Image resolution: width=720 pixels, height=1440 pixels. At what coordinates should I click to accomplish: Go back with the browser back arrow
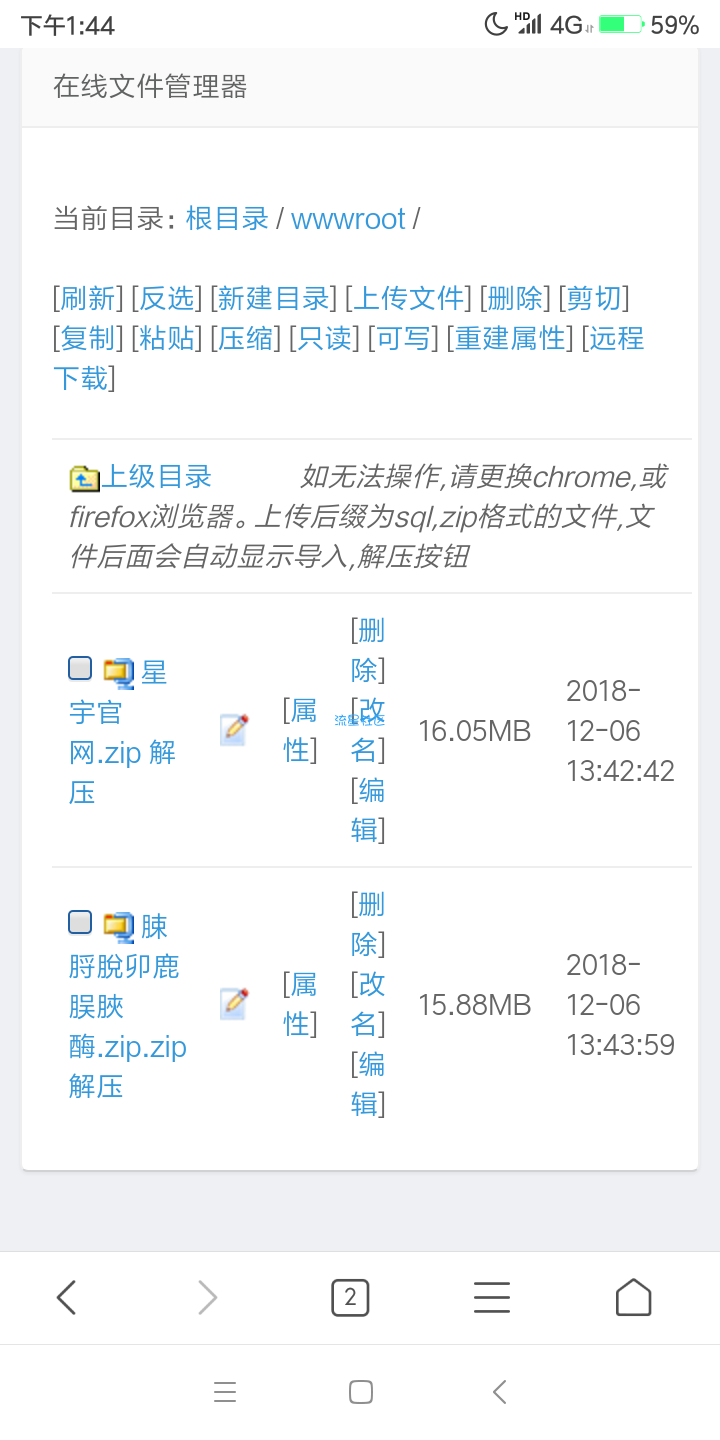coord(66,1298)
